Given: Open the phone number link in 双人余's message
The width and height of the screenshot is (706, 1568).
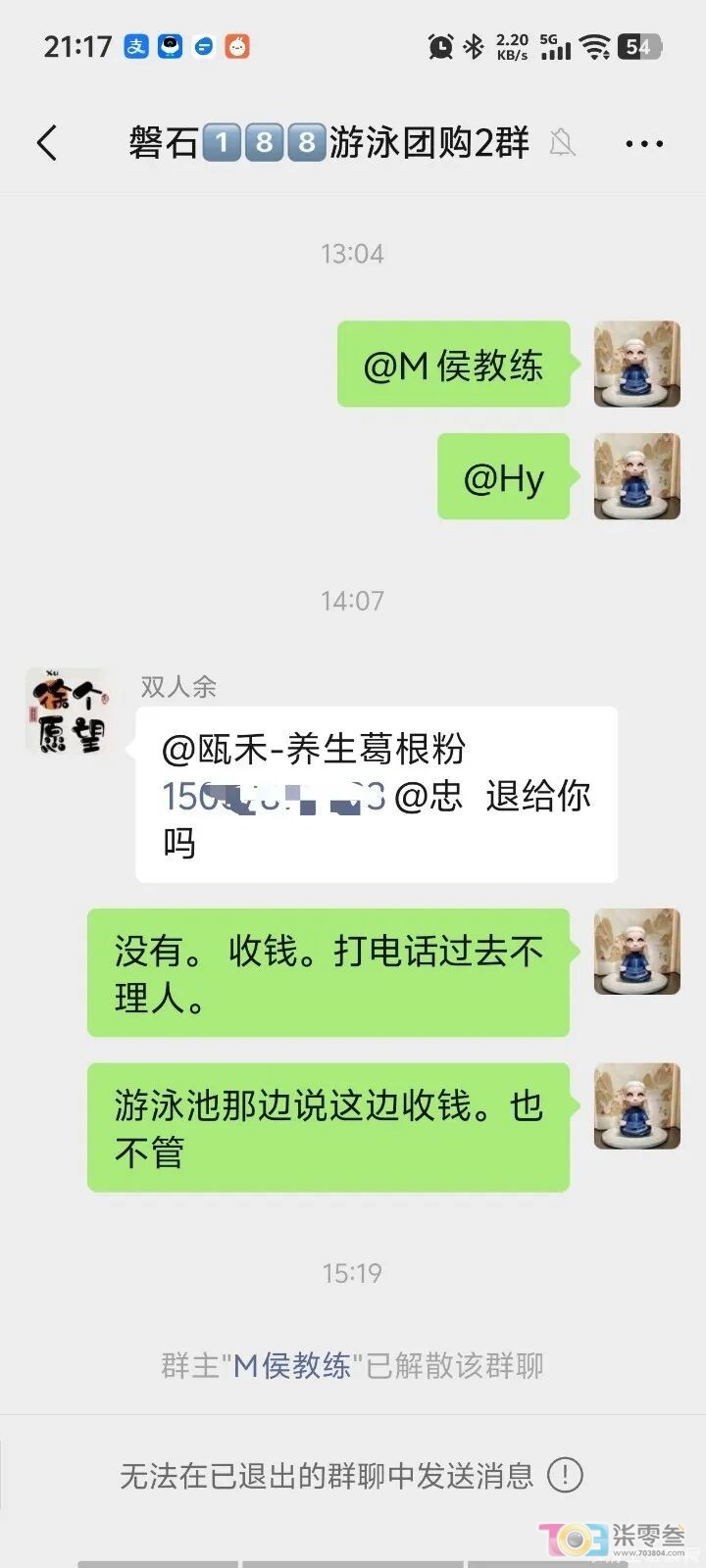Looking at the screenshot, I should click(x=274, y=796).
